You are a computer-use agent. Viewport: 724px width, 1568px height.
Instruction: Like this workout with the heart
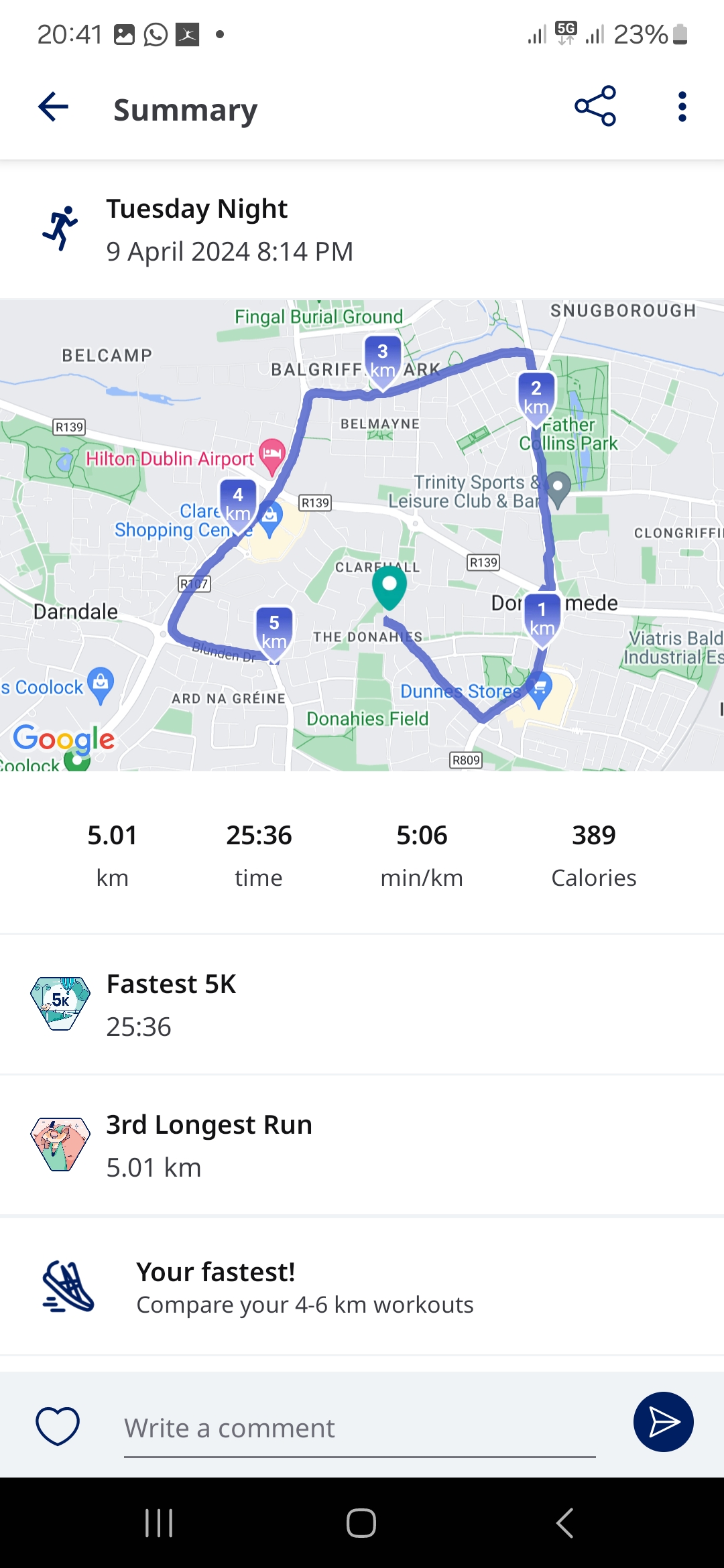[58, 1425]
